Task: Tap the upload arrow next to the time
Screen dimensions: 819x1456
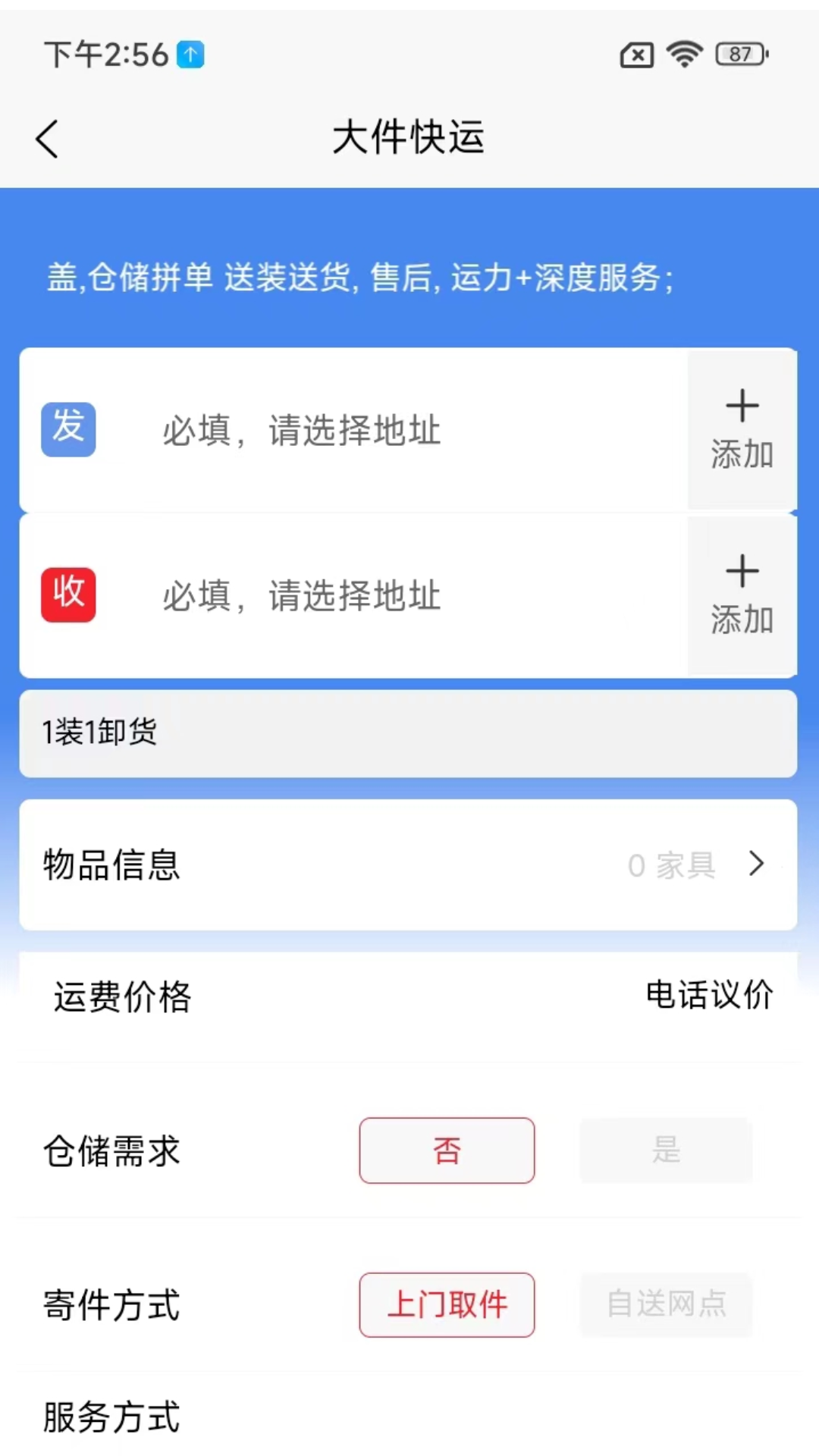Action: (x=190, y=55)
